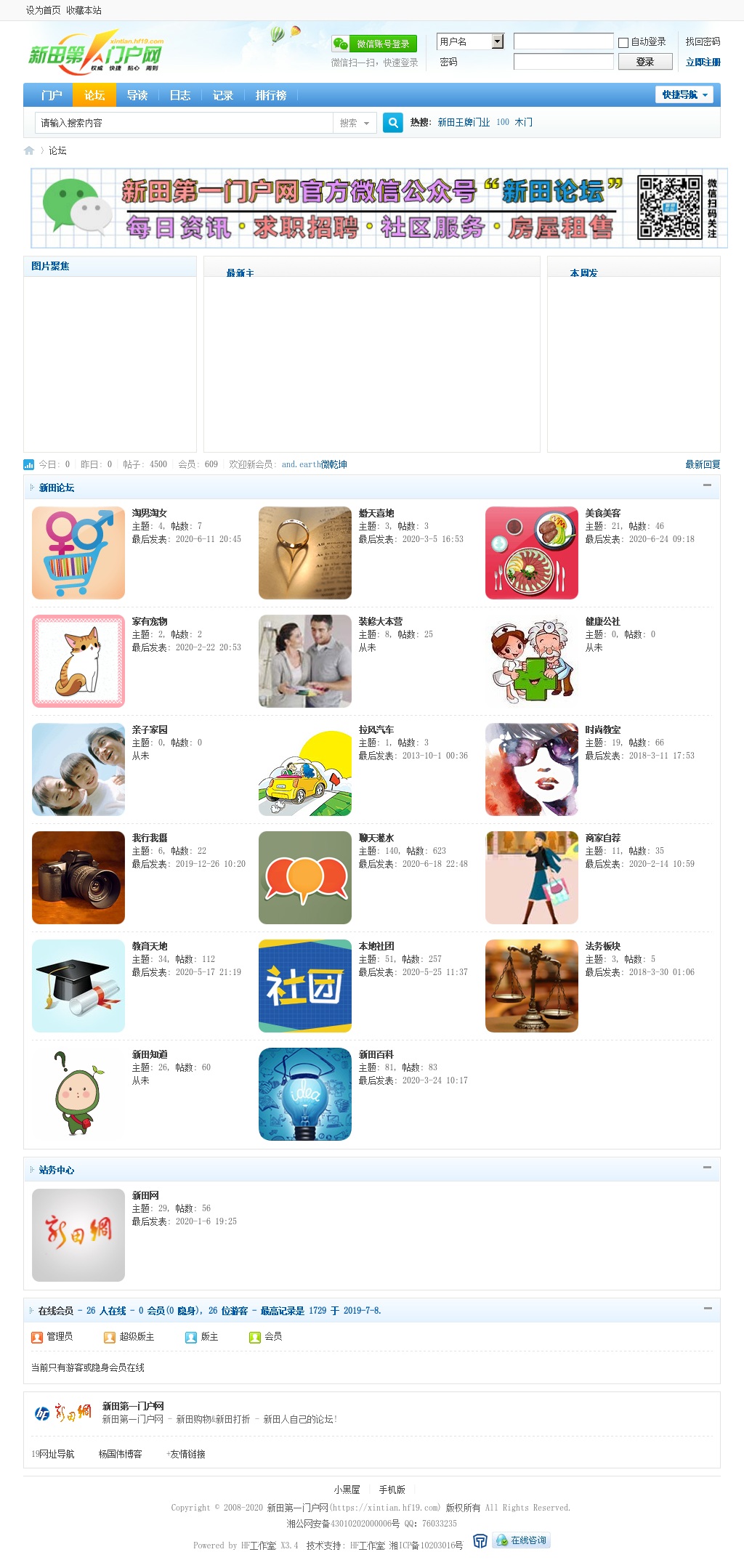Open 找回密码 link
Screen dimensions: 744x1568
[x=702, y=41]
